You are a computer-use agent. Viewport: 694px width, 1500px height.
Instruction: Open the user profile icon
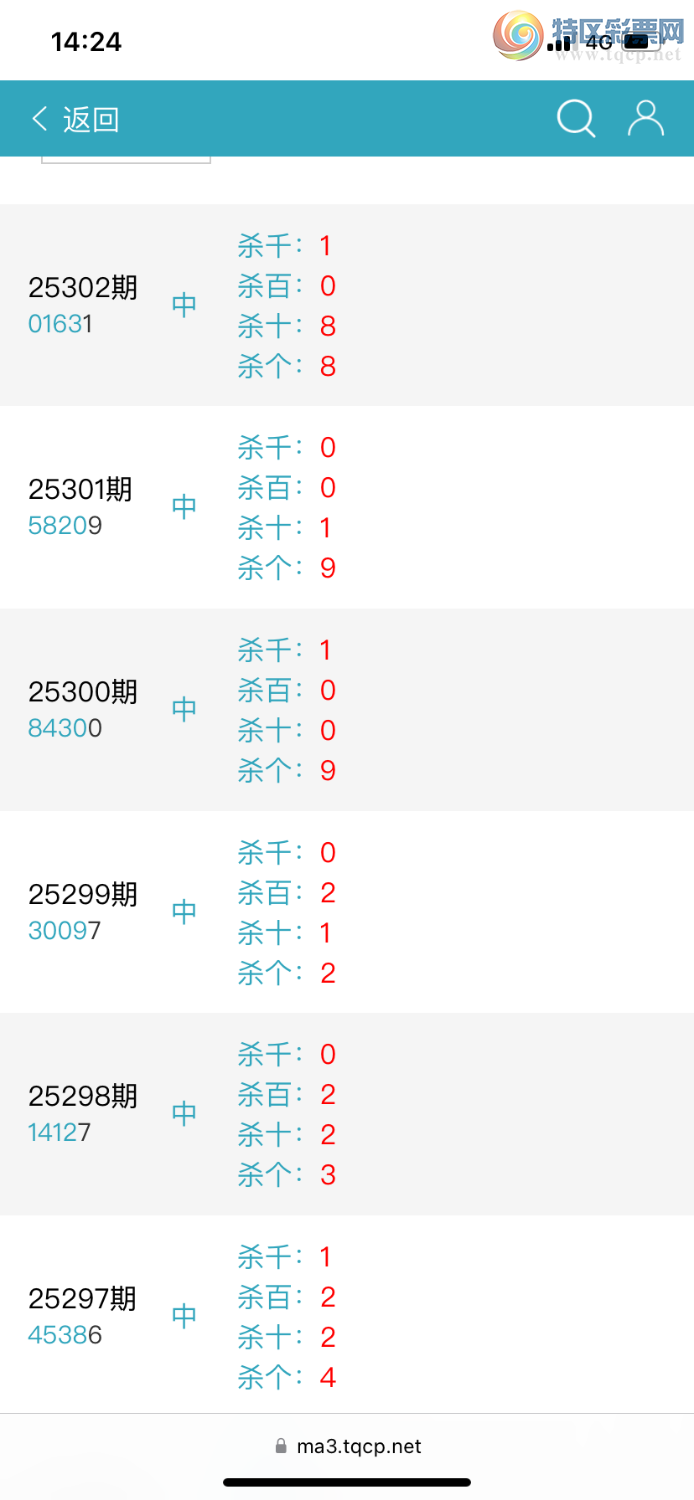pyautogui.click(x=645, y=118)
